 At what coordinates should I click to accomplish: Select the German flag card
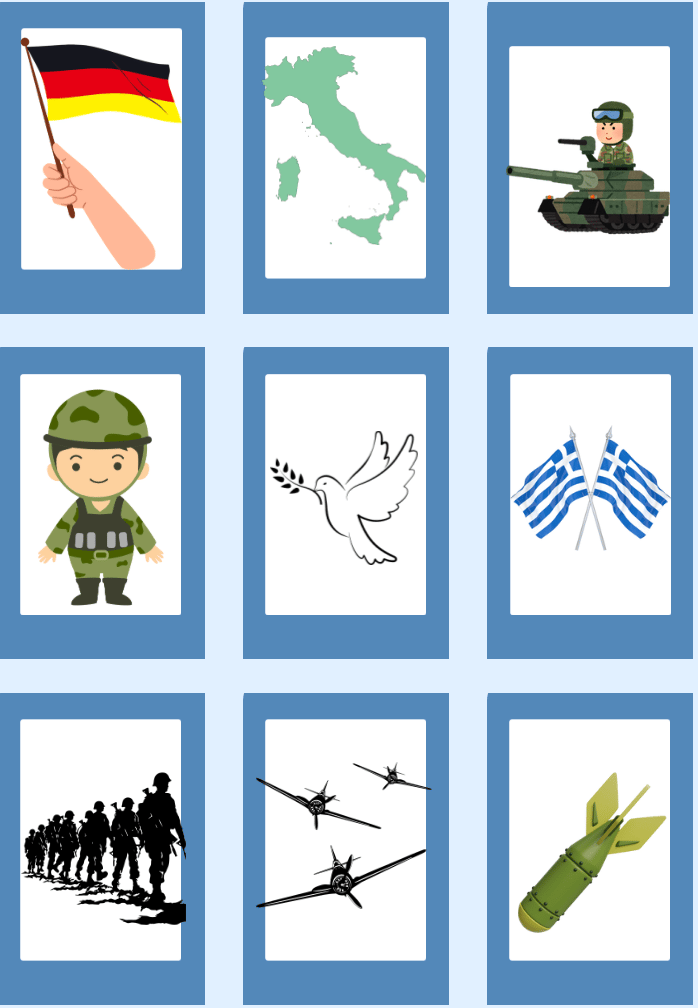pyautogui.click(x=101, y=150)
